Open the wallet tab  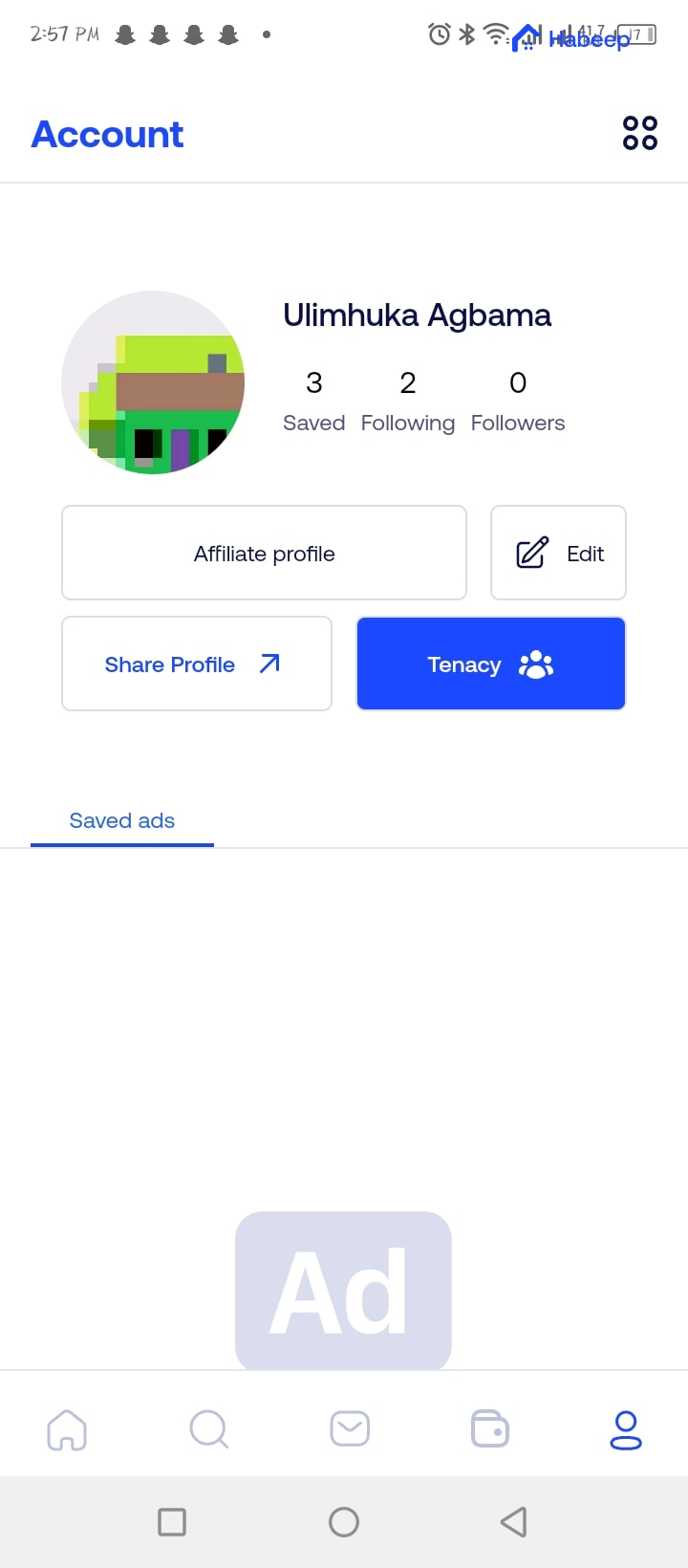point(490,1429)
